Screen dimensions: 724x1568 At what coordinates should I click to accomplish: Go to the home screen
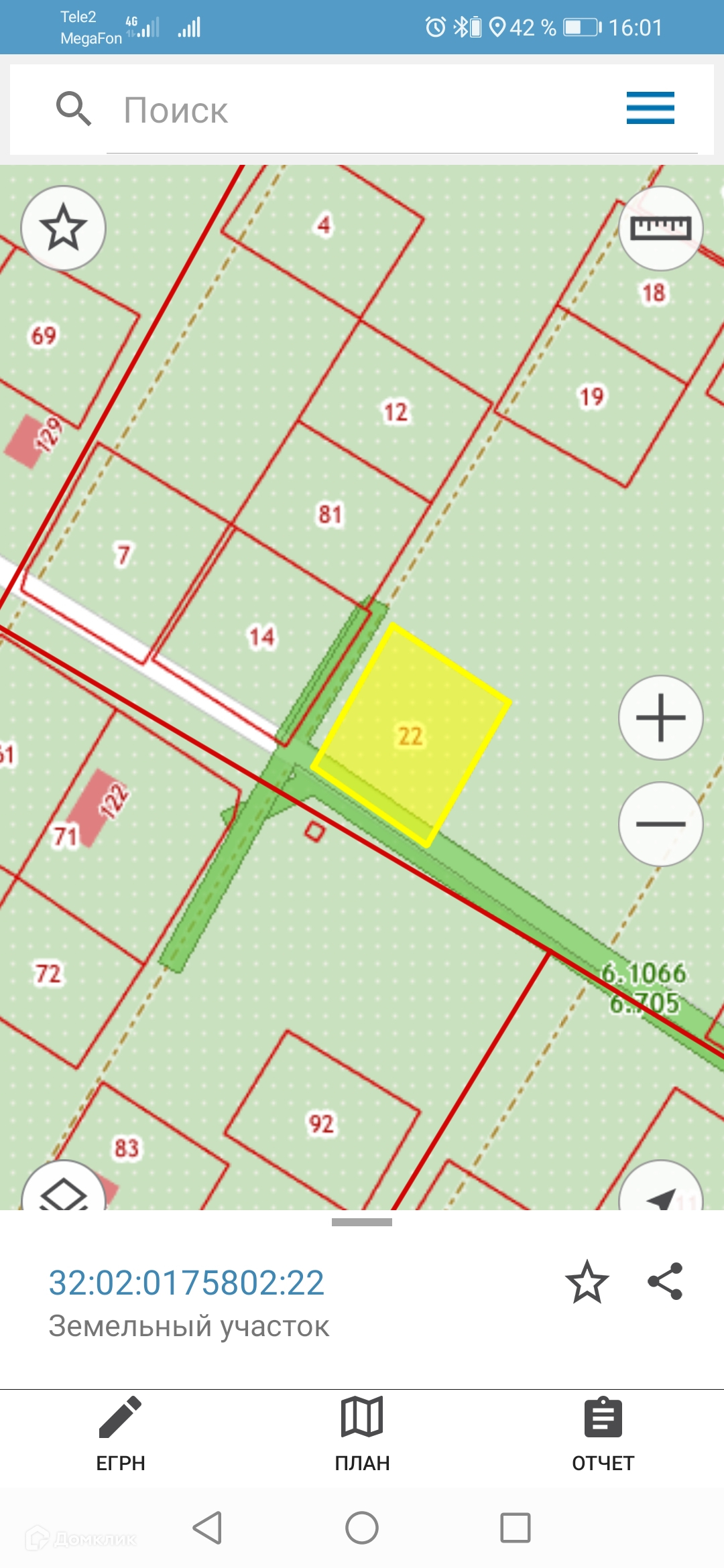362,1528
